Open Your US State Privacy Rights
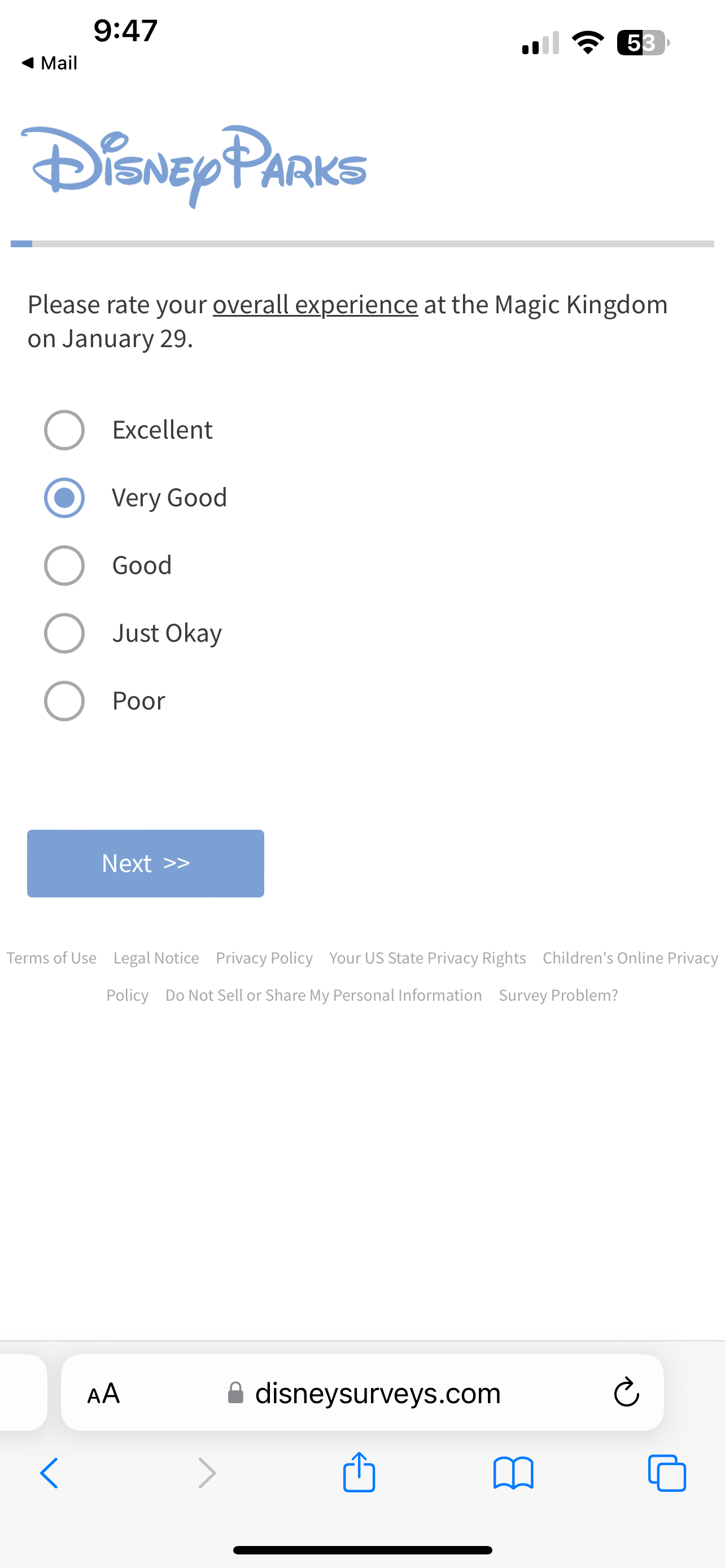 [x=427, y=958]
